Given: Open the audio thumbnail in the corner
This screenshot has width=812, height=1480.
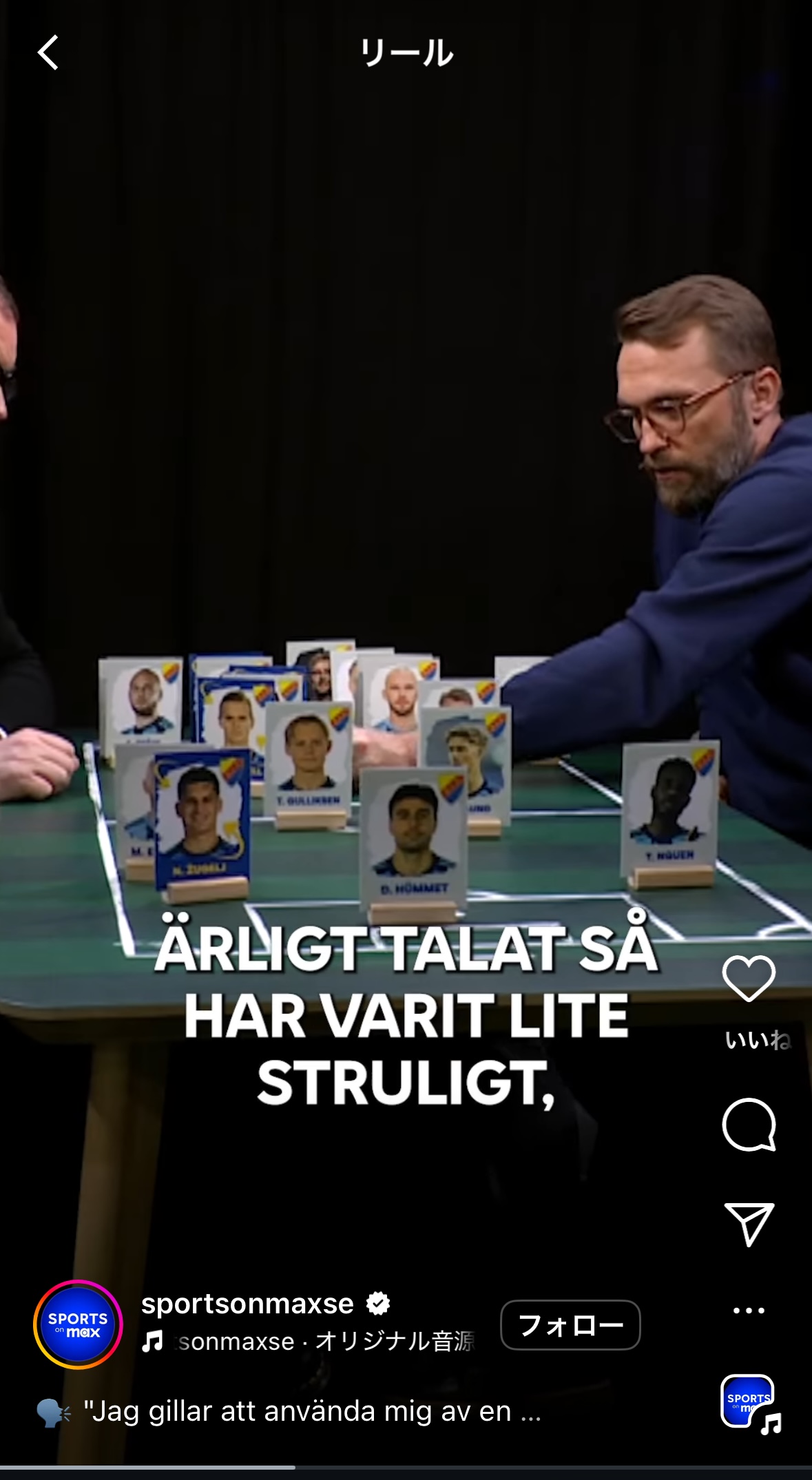Looking at the screenshot, I should (749, 1401).
